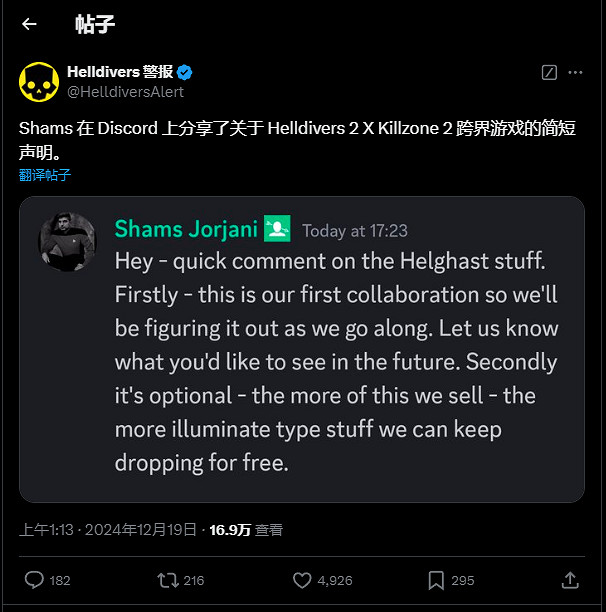Open Helldivers 警报 profile avatar

39,81
